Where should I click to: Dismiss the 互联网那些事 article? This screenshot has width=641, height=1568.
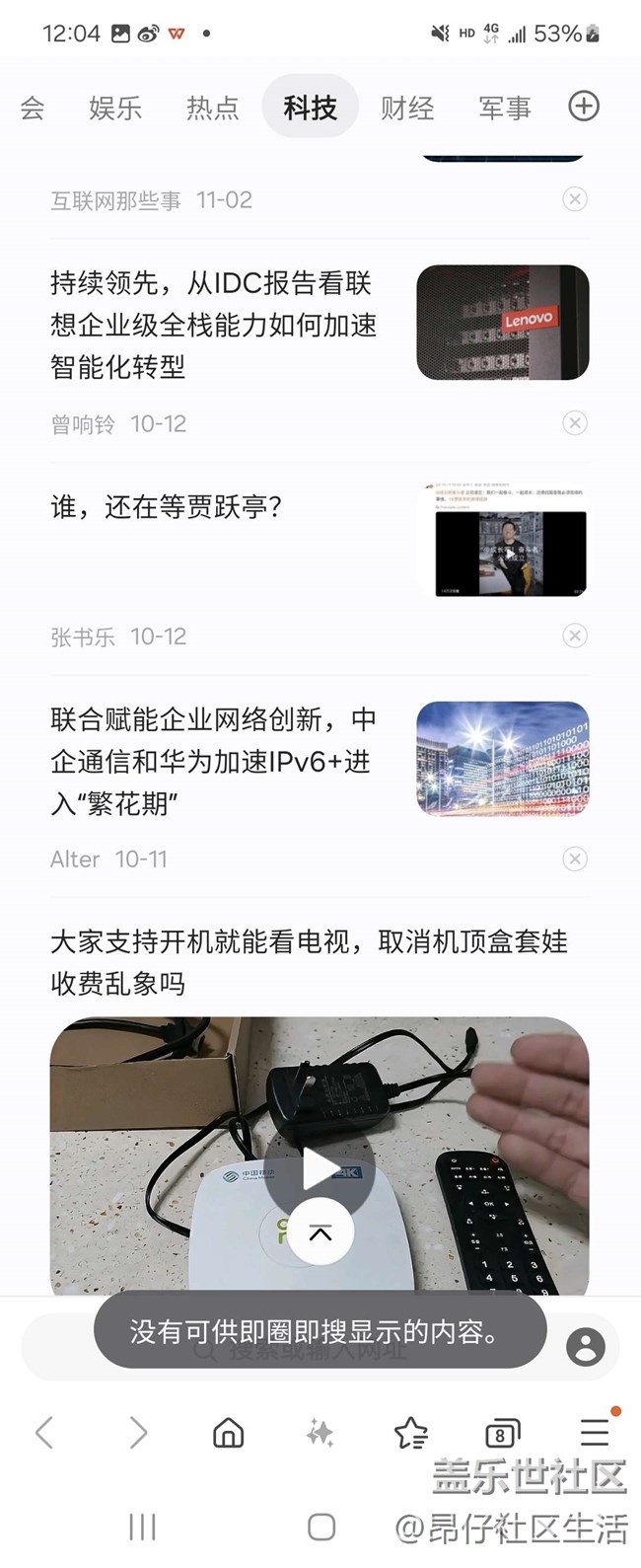pyautogui.click(x=575, y=199)
